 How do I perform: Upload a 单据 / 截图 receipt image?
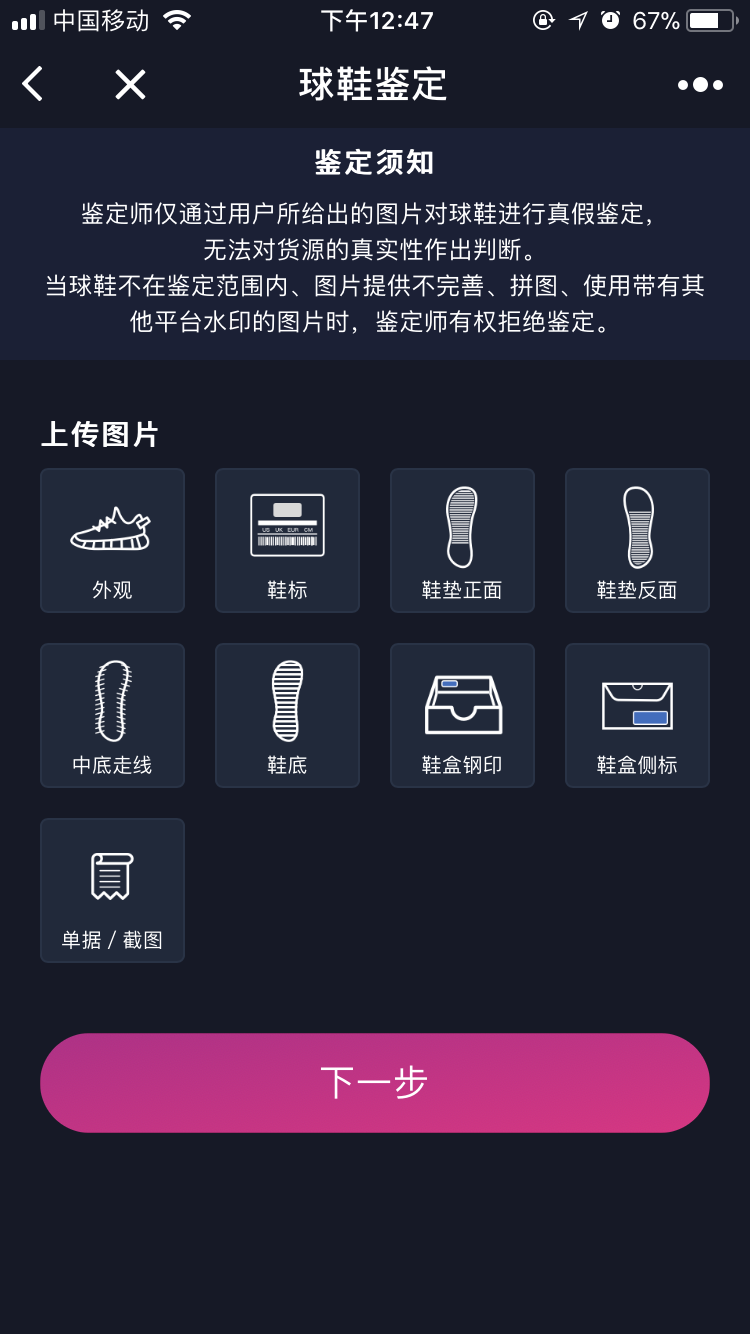(x=112, y=890)
